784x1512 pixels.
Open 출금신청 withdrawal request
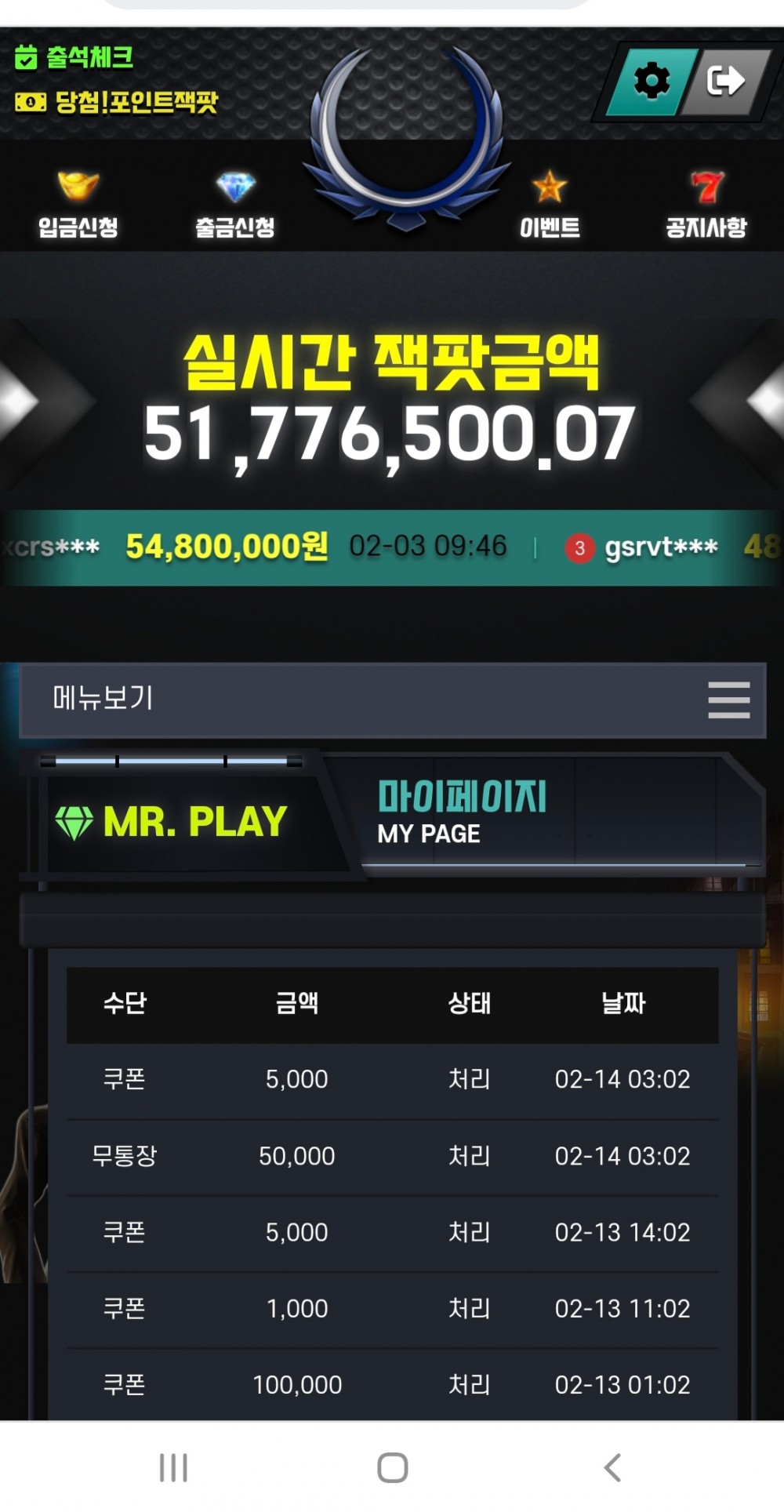pyautogui.click(x=235, y=205)
